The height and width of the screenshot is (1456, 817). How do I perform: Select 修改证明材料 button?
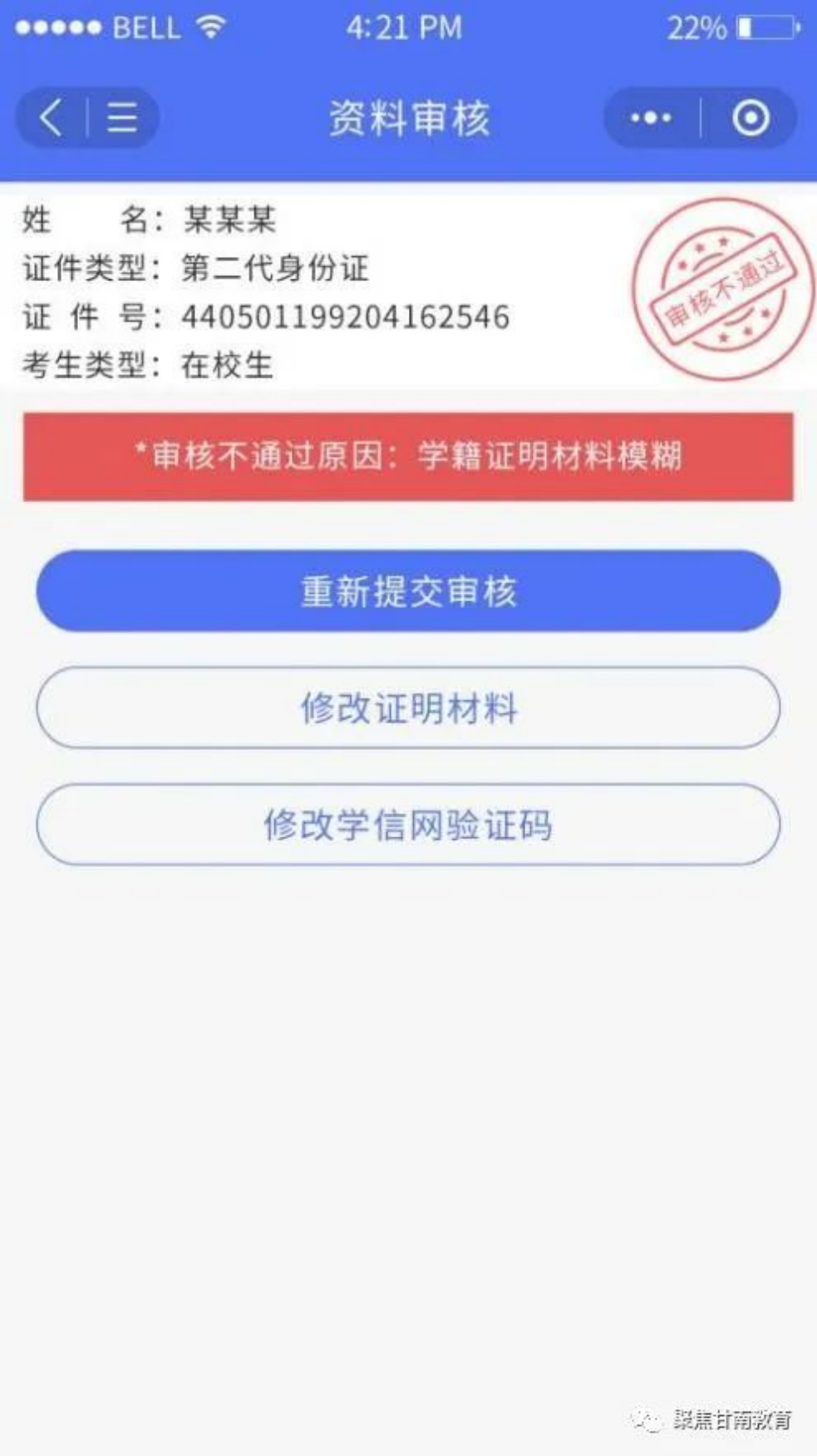[408, 708]
